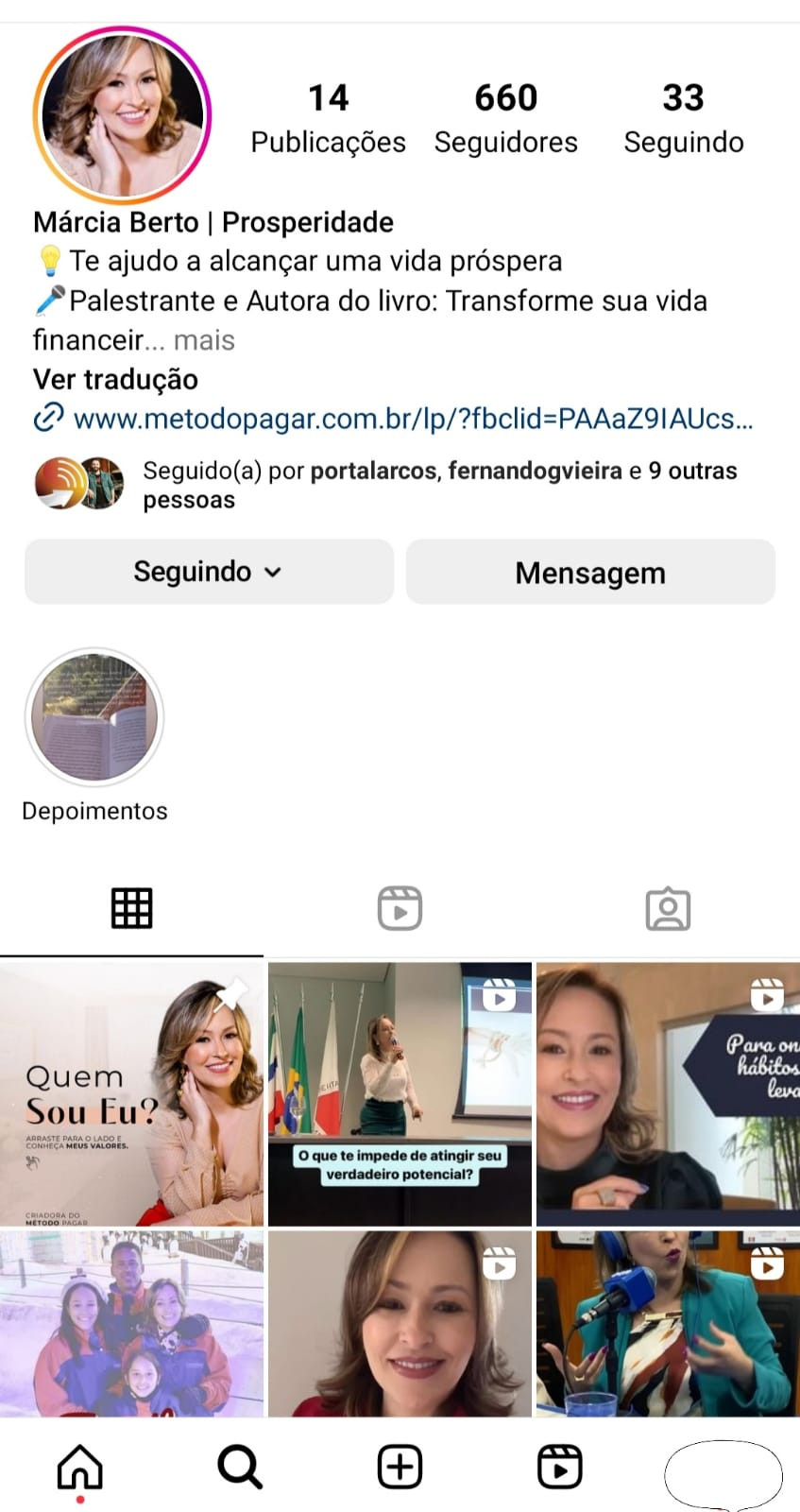
Task: View the 33 Seguindo list
Action: (x=683, y=118)
